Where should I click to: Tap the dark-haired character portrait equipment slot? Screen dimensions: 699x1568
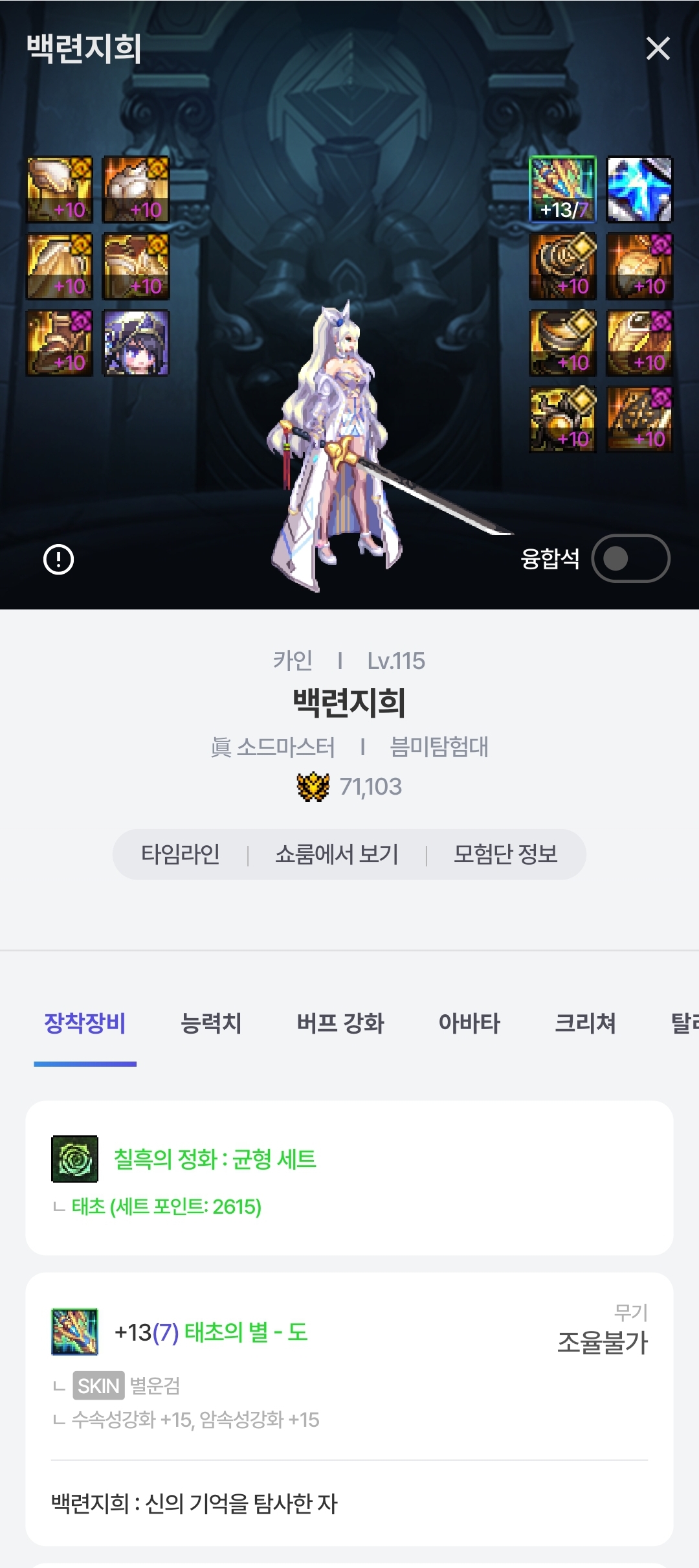pyautogui.click(x=136, y=343)
